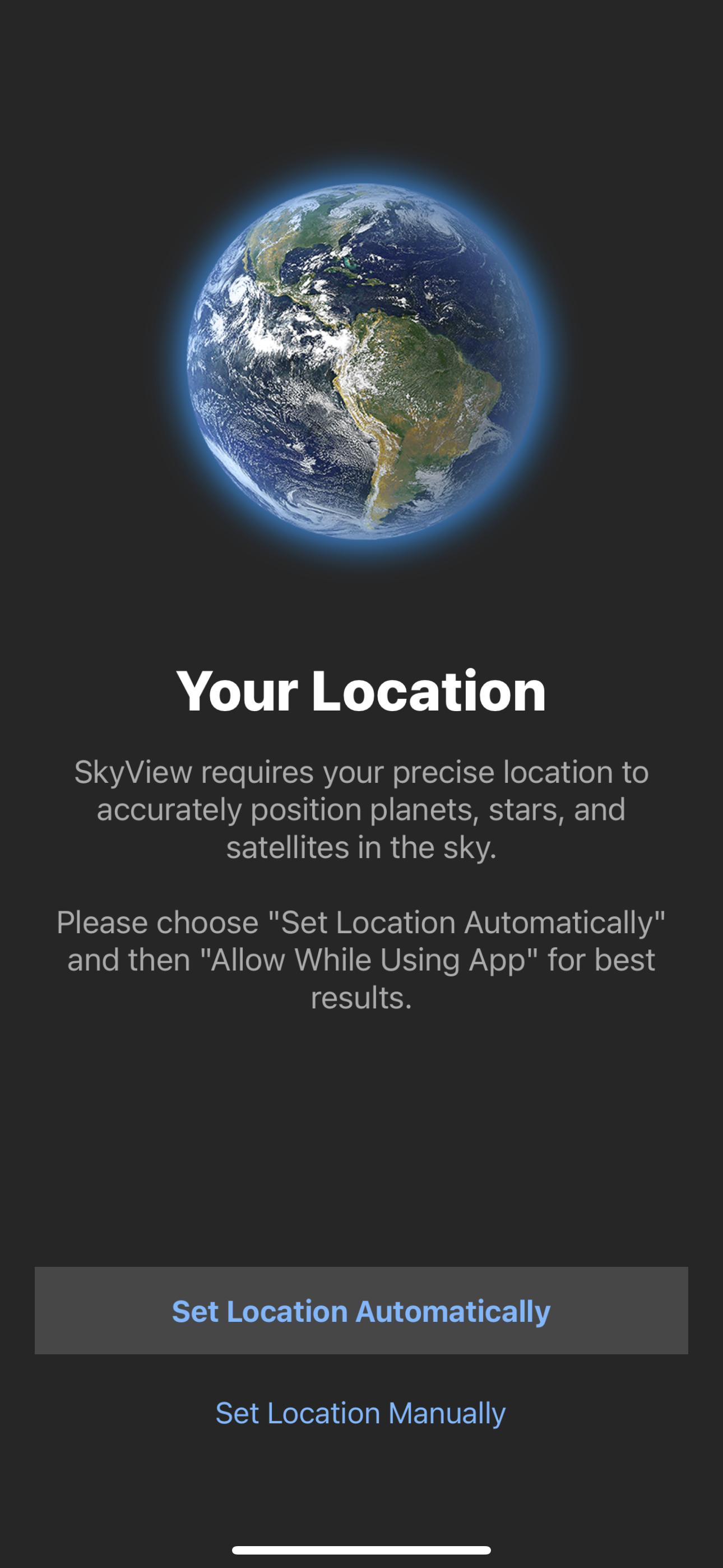
Task: Tap the grey Set Location Automatically bar
Action: pyautogui.click(x=361, y=1312)
